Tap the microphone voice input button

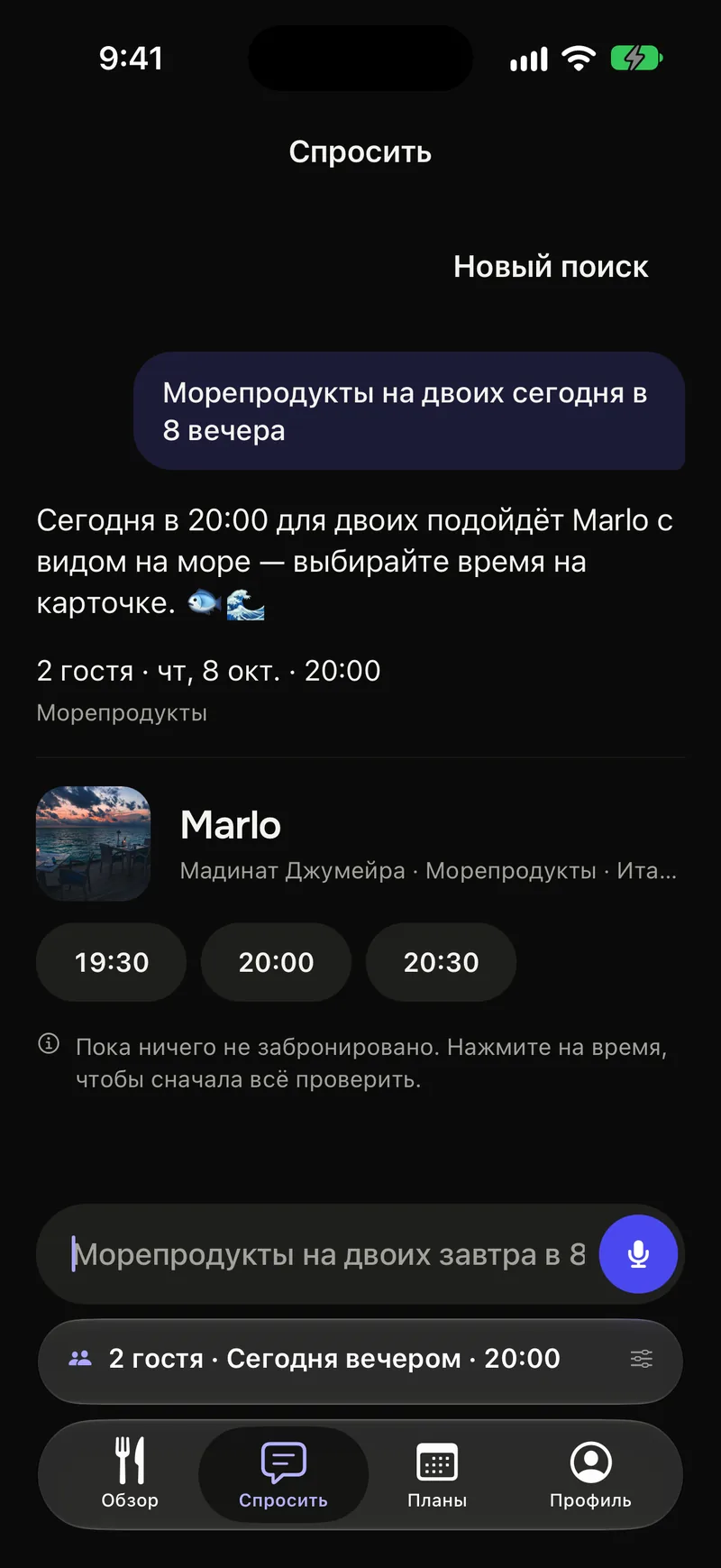[x=638, y=1254]
